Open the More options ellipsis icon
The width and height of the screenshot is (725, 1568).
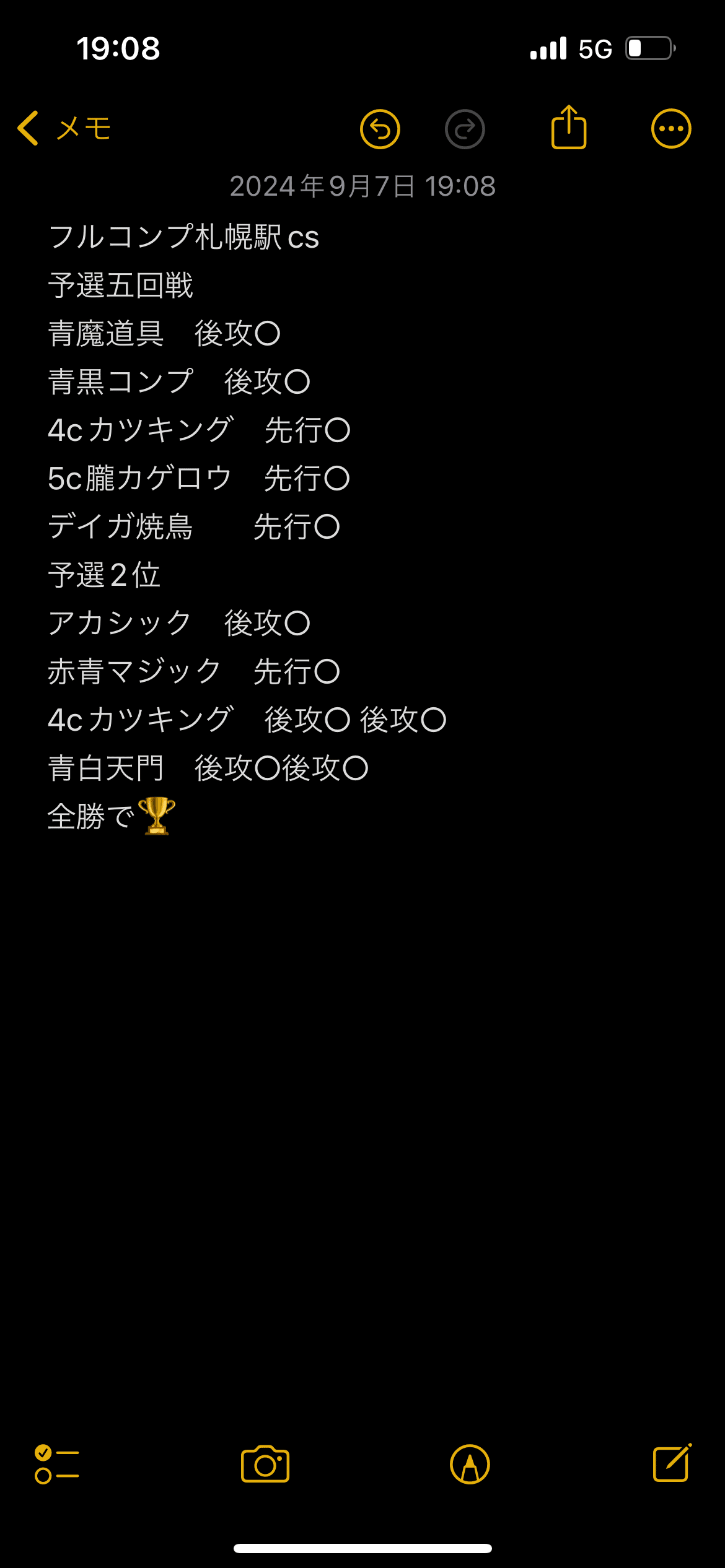click(x=671, y=129)
